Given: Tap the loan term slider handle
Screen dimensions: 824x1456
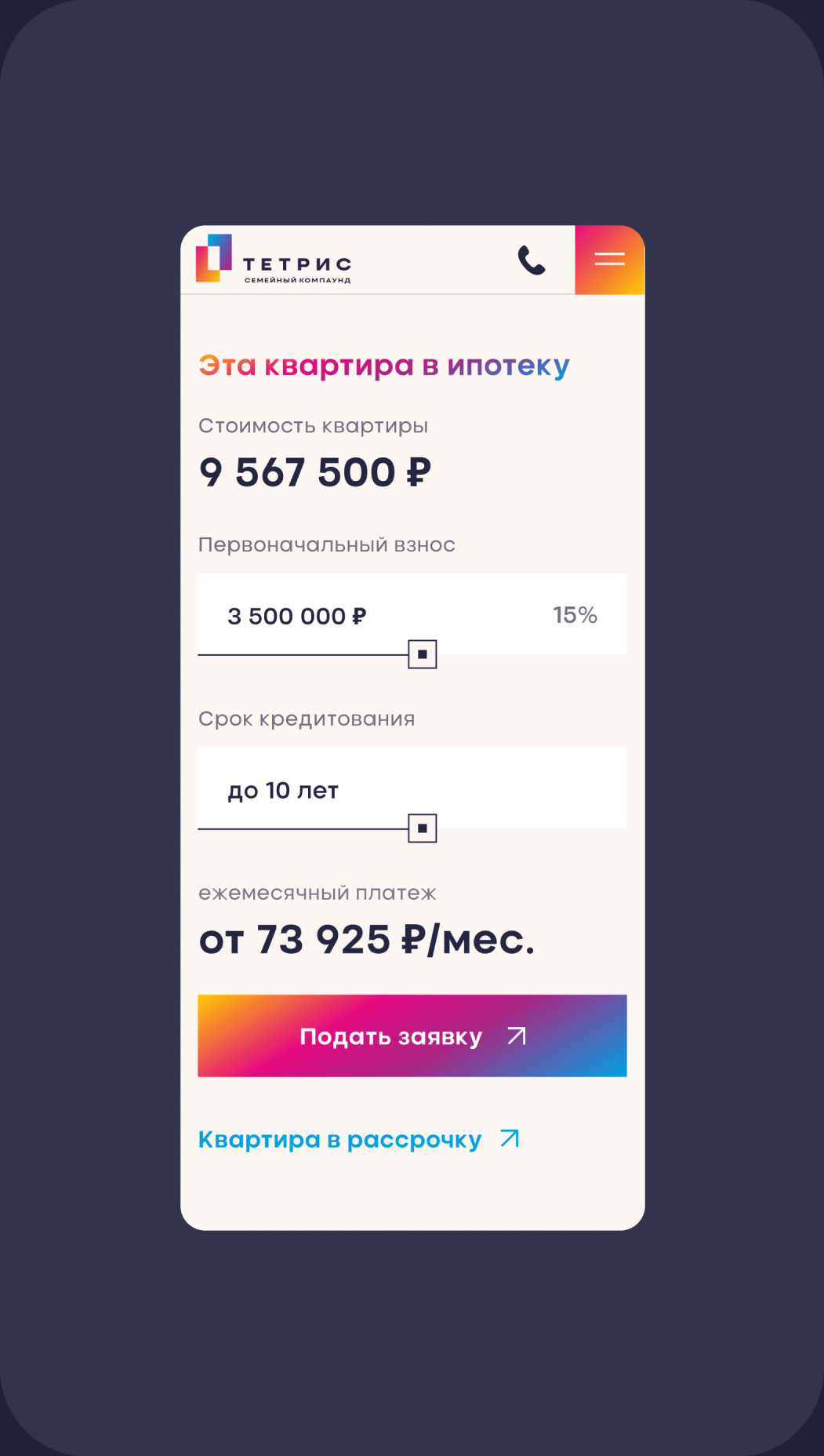Looking at the screenshot, I should pos(422,828).
